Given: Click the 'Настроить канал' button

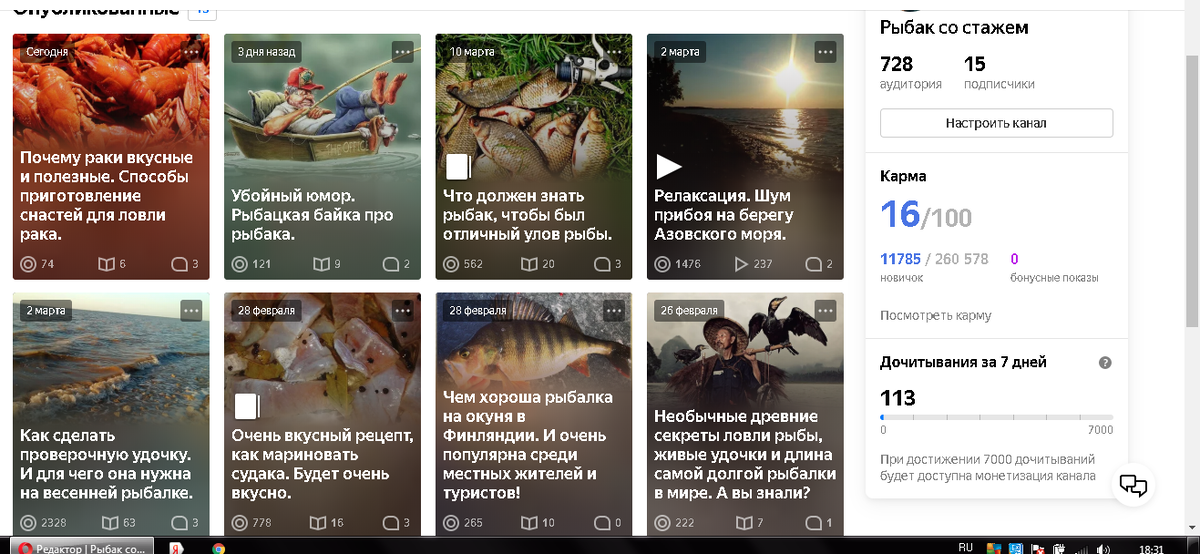Looking at the screenshot, I should click(996, 123).
